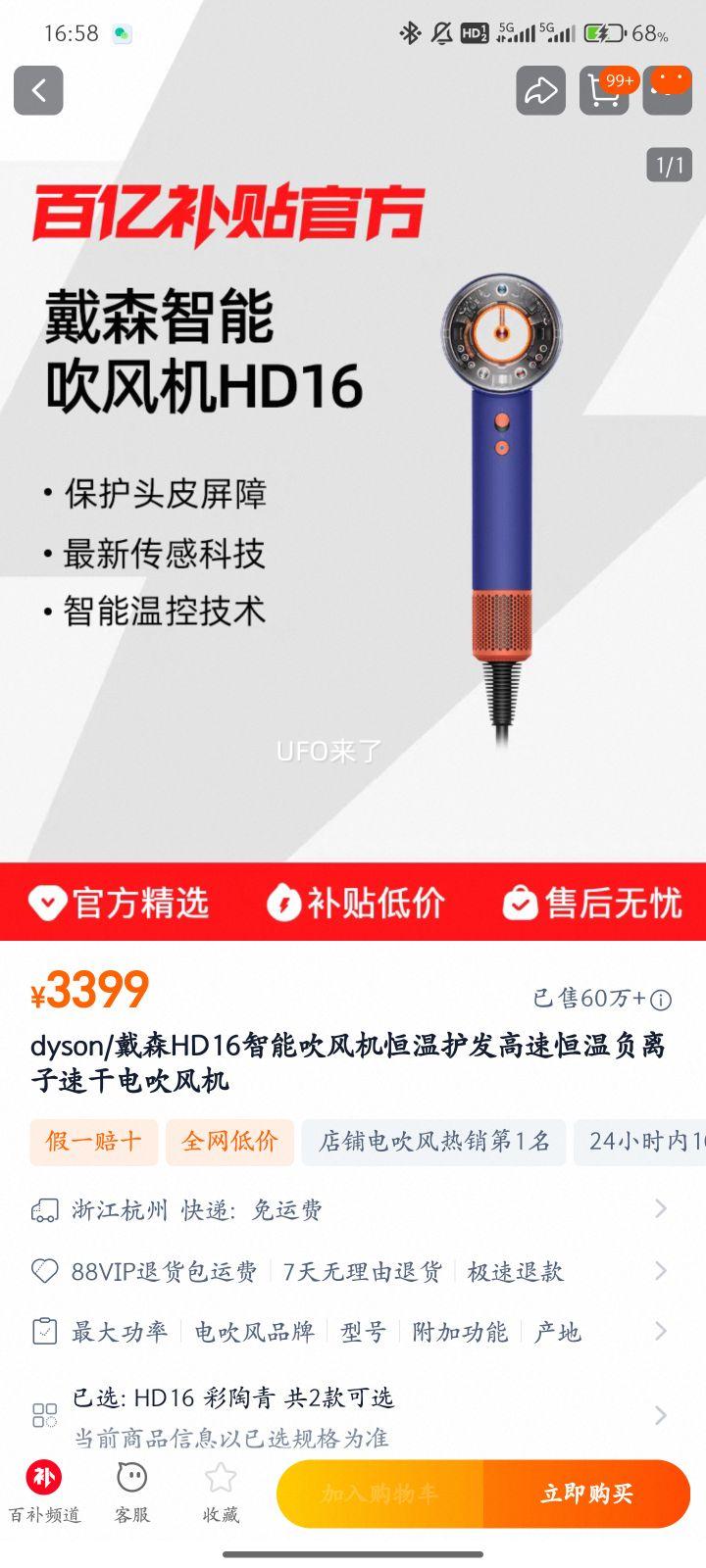Viewport: 706px width, 1568px height.
Task: Contact 客服 customer service
Action: click(x=131, y=1493)
